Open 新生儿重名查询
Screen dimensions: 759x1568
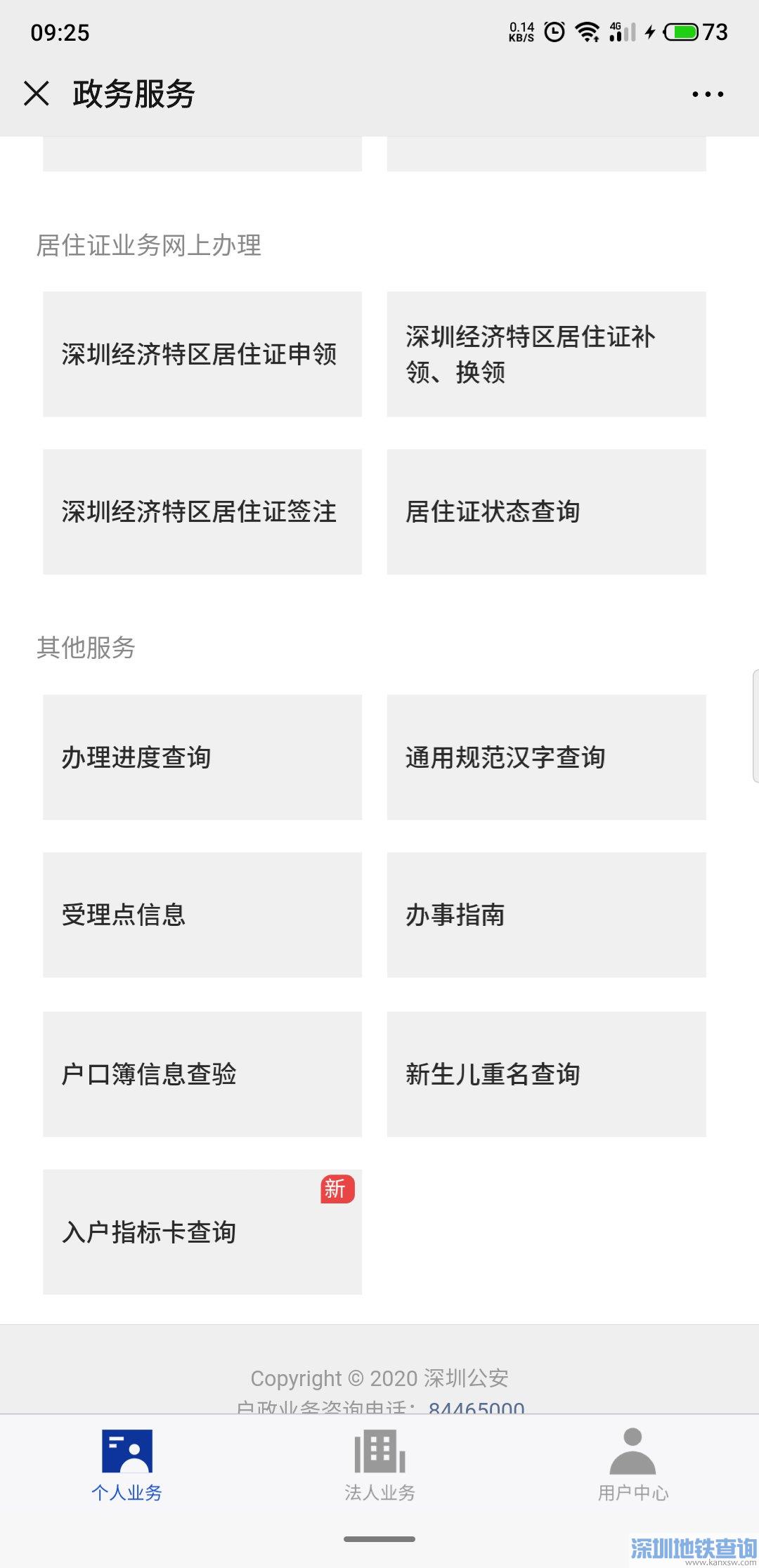point(546,1074)
